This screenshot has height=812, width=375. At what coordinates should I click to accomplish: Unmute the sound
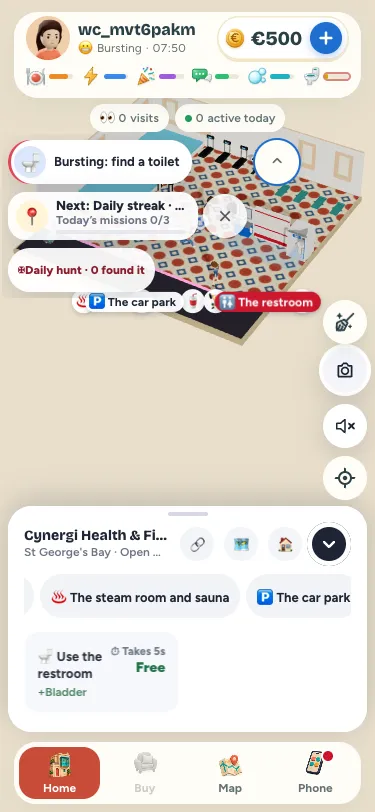345,426
